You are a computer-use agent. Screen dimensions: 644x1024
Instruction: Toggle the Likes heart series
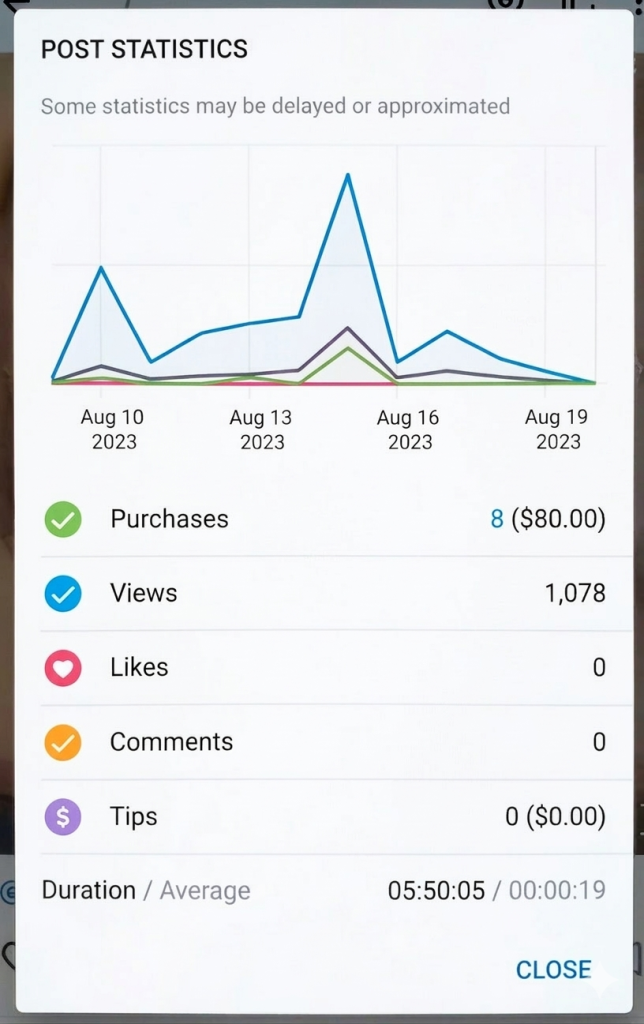click(63, 668)
